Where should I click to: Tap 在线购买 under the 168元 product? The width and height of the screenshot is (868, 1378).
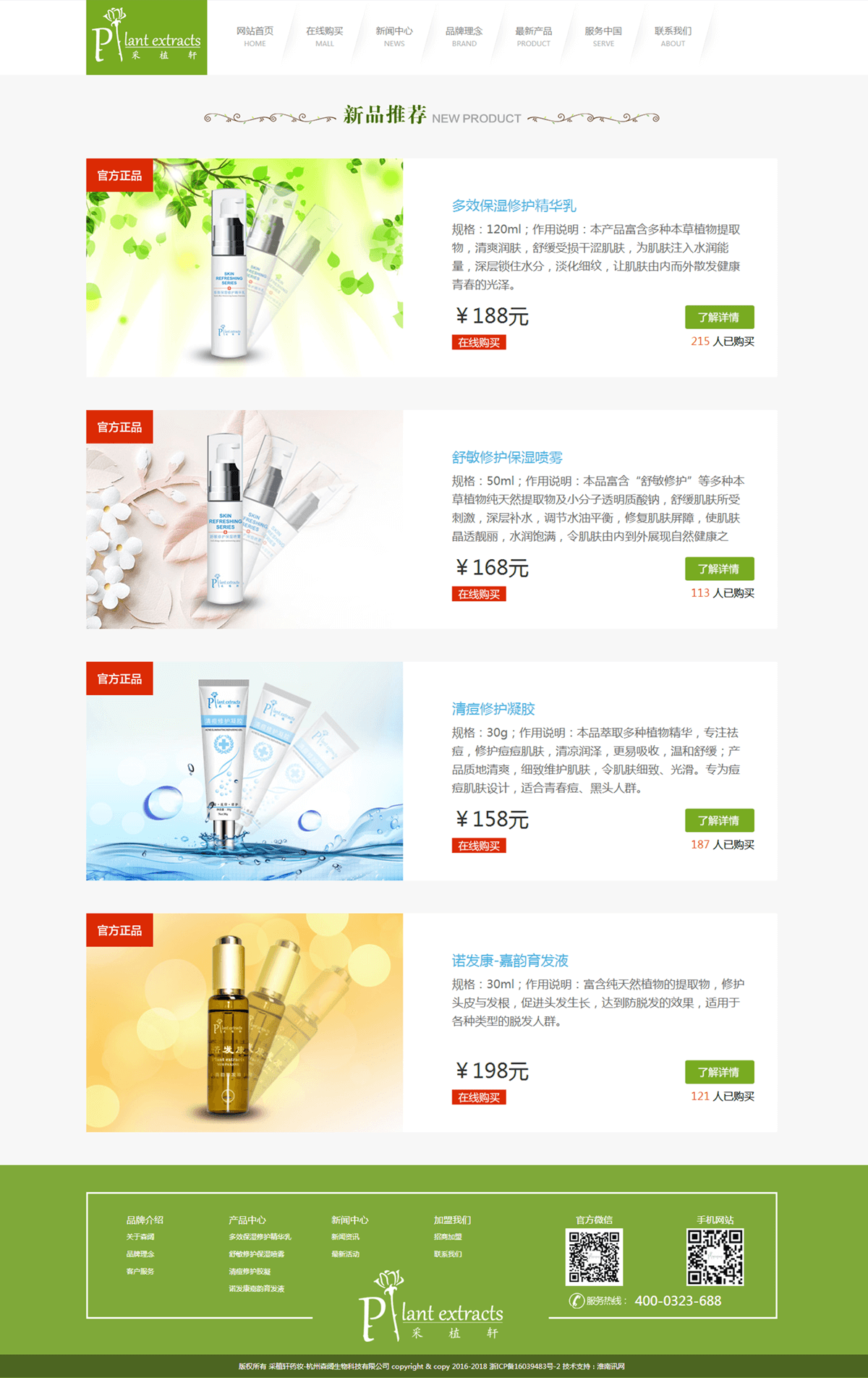point(479,594)
